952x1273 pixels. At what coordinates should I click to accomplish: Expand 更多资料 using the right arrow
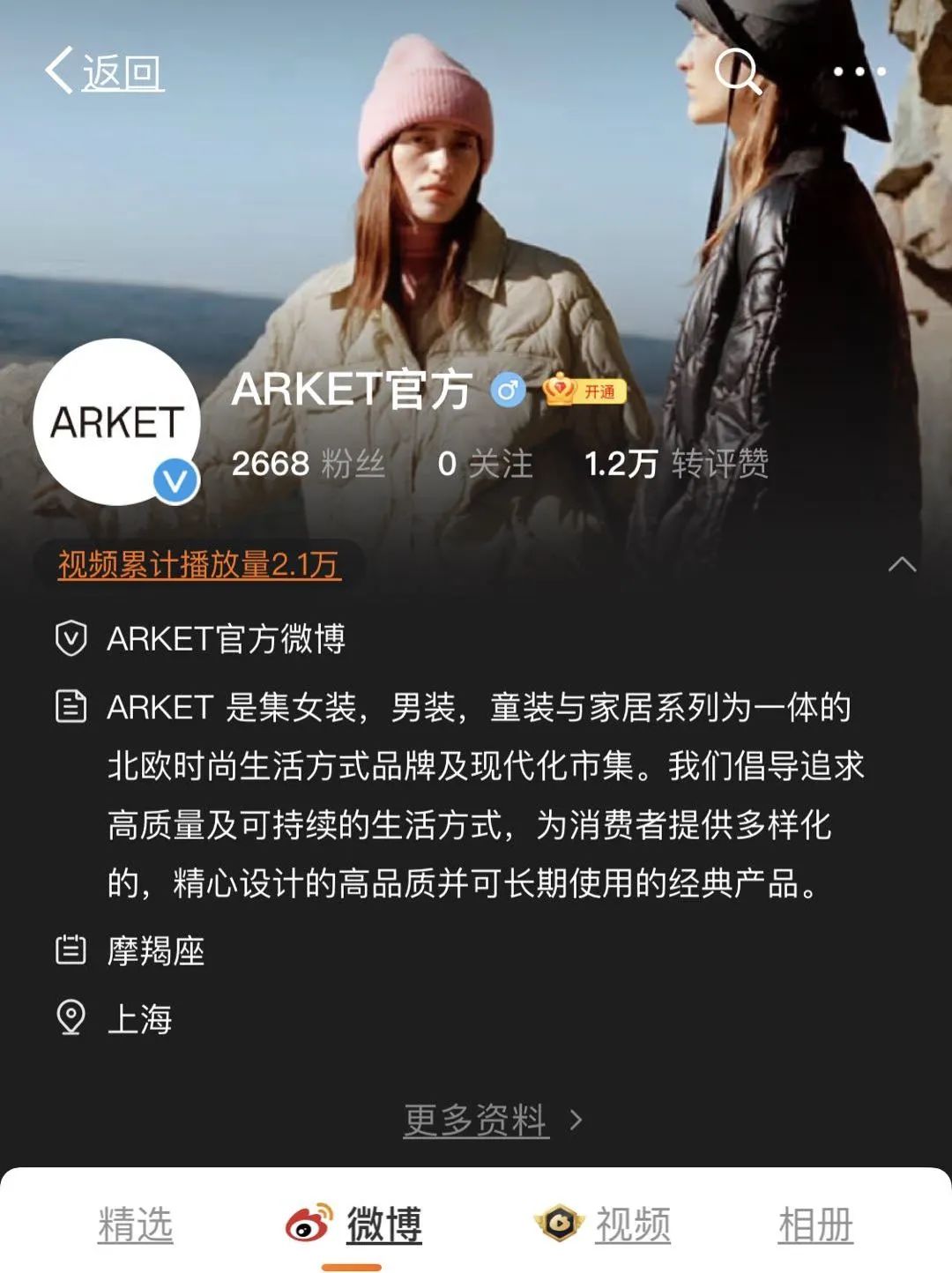(x=577, y=1119)
